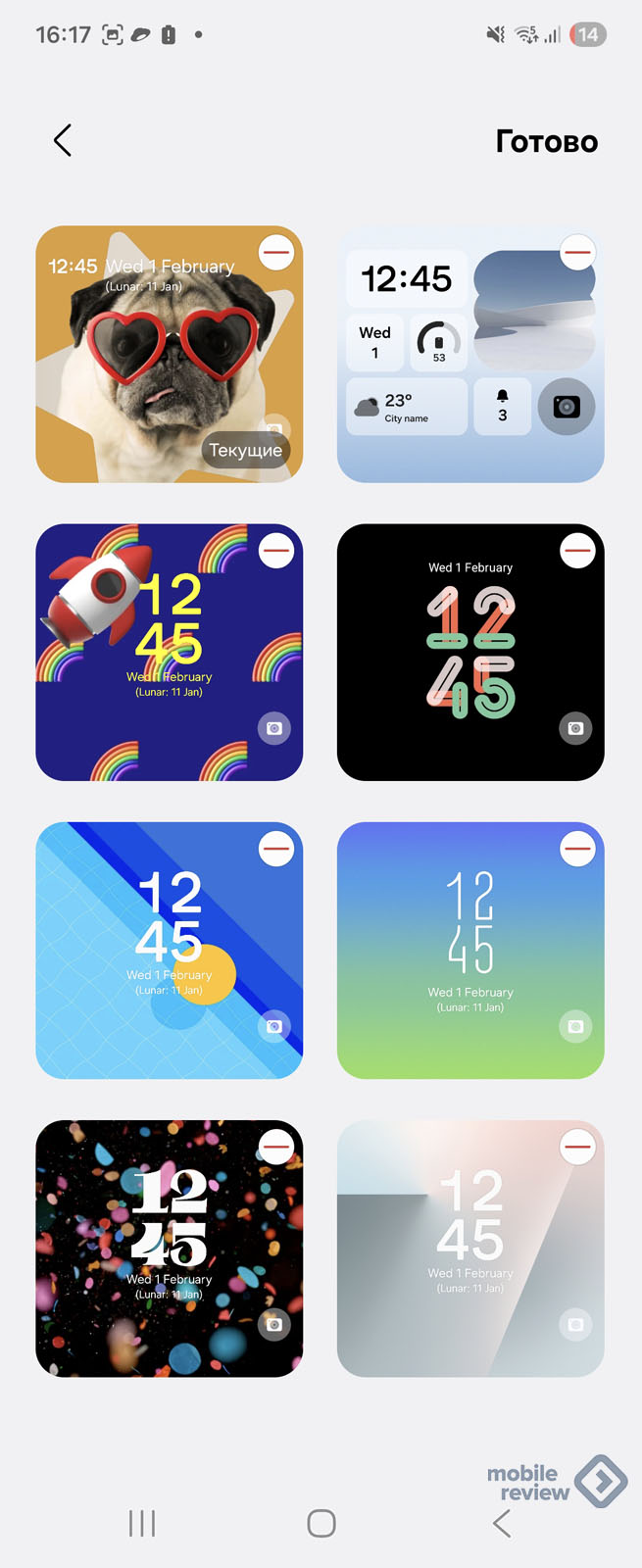Tap the Готово button
642x1568 pixels.
(x=546, y=141)
